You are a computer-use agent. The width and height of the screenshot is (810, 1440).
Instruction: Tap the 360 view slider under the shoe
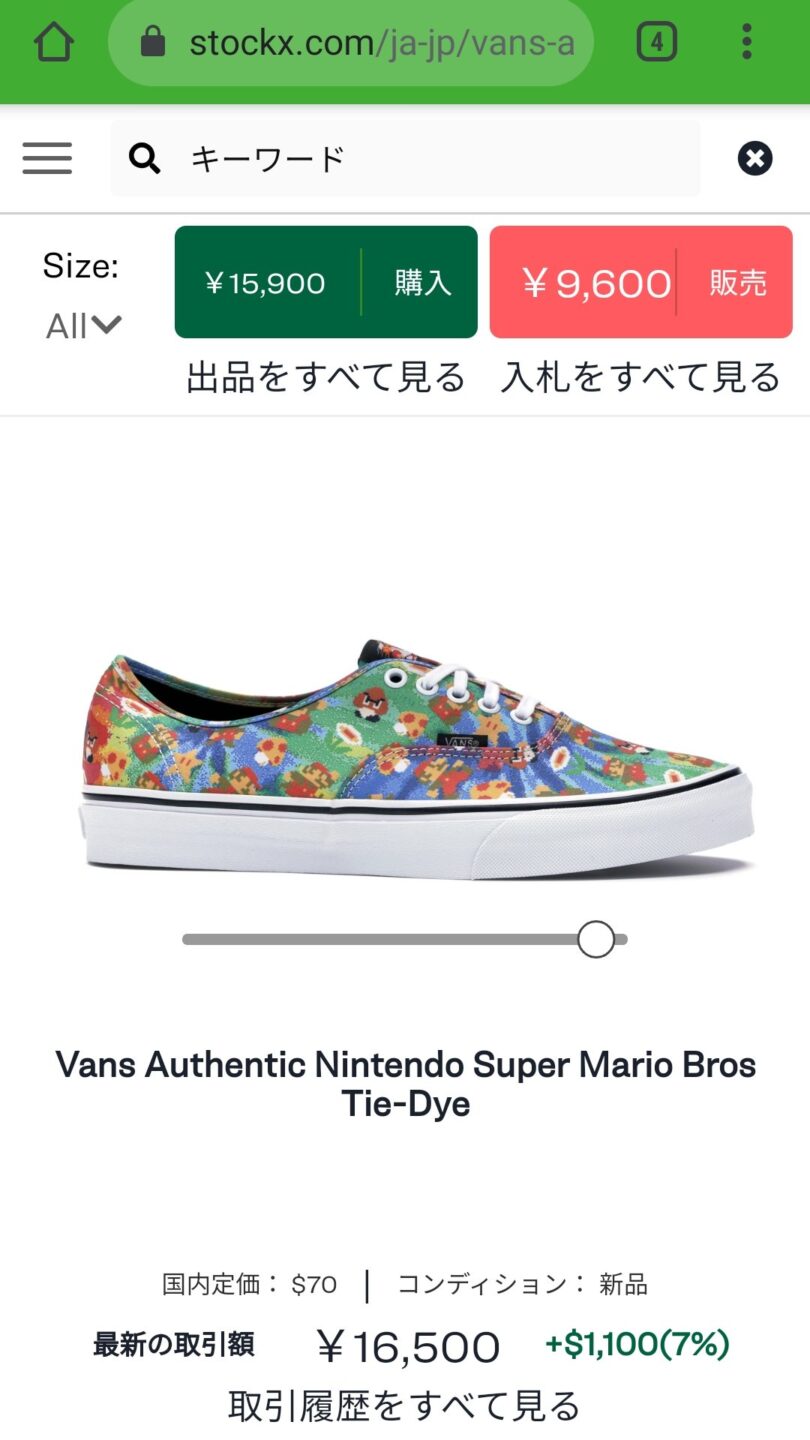596,939
